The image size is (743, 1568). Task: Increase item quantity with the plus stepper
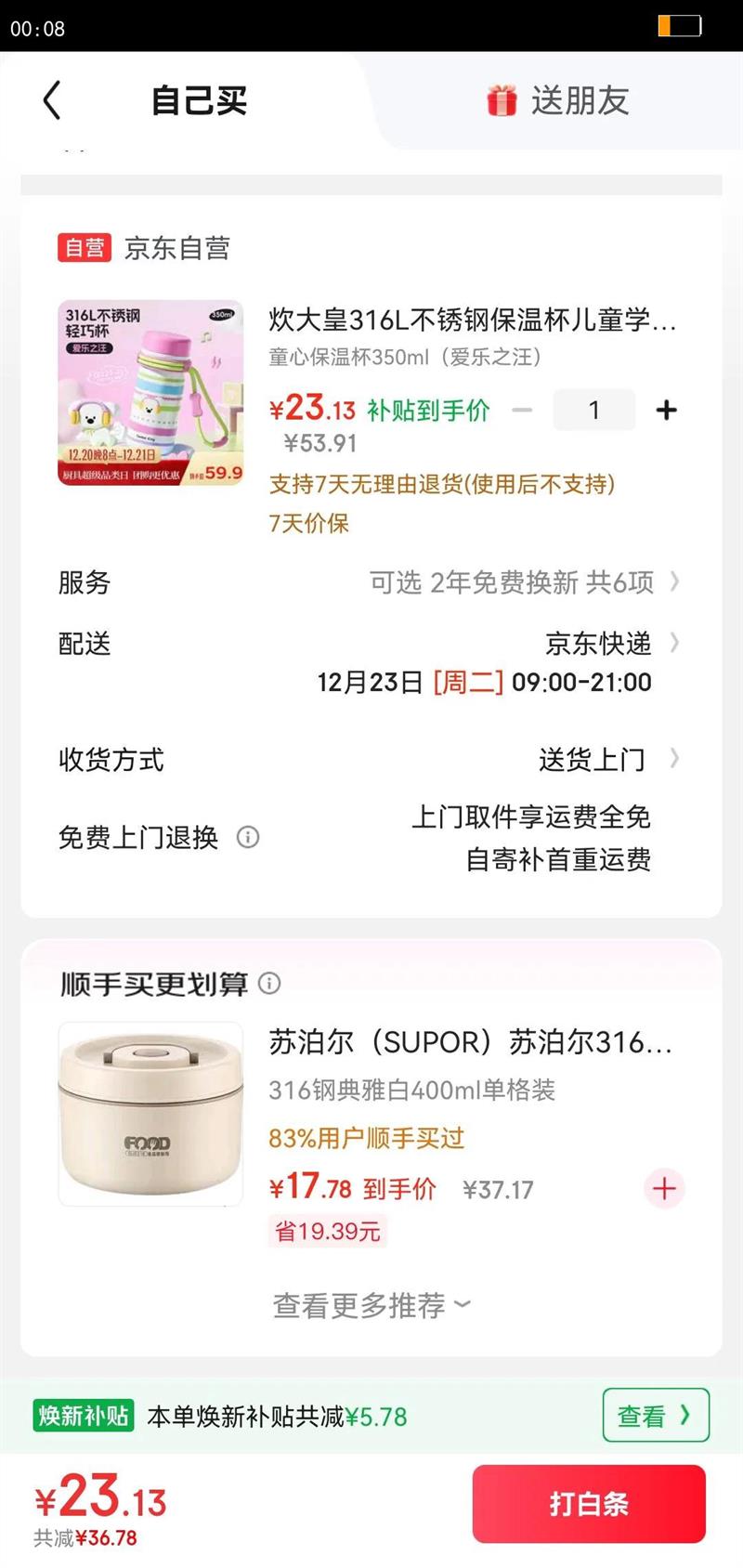pyautogui.click(x=665, y=410)
